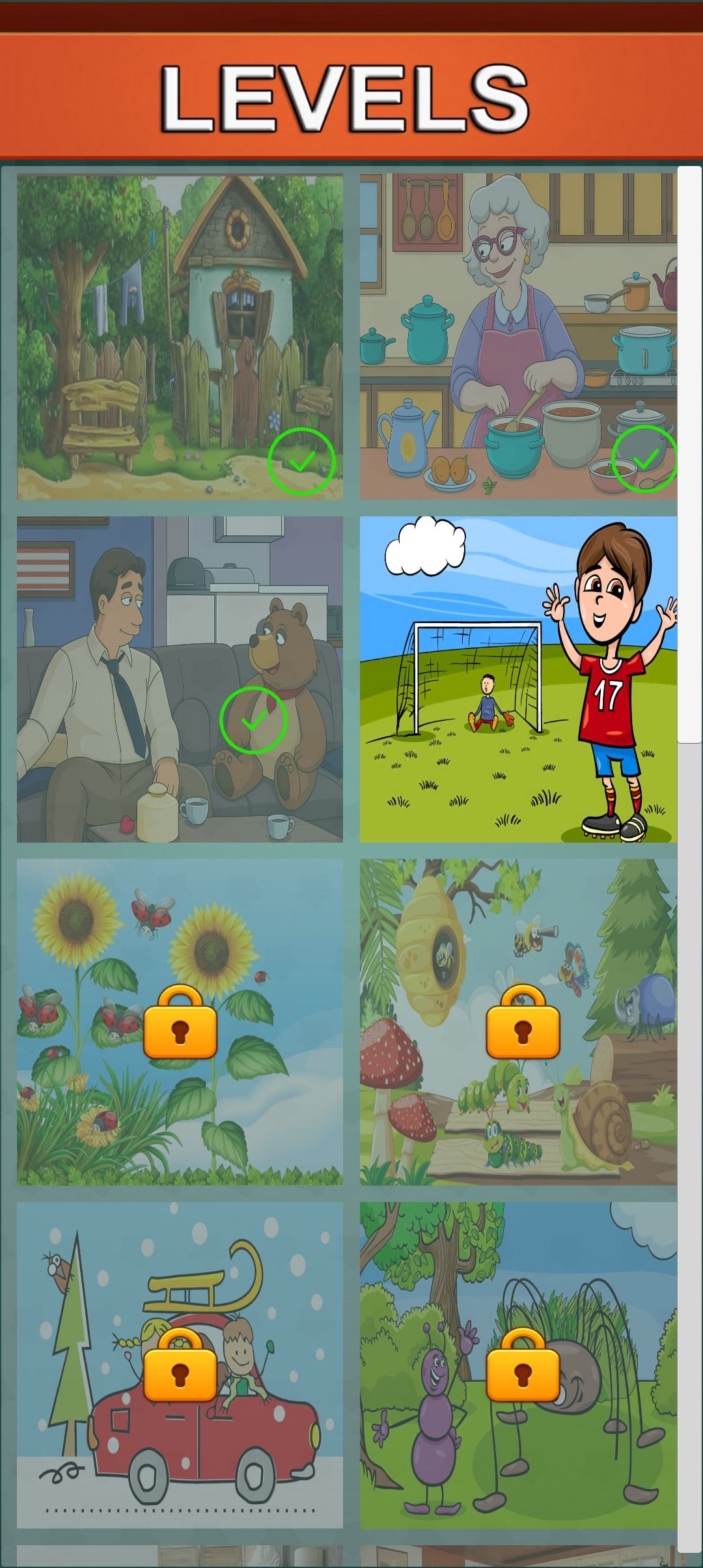Select the locked red car with sled level
Image resolution: width=703 pixels, height=1568 pixels.
tap(180, 1365)
